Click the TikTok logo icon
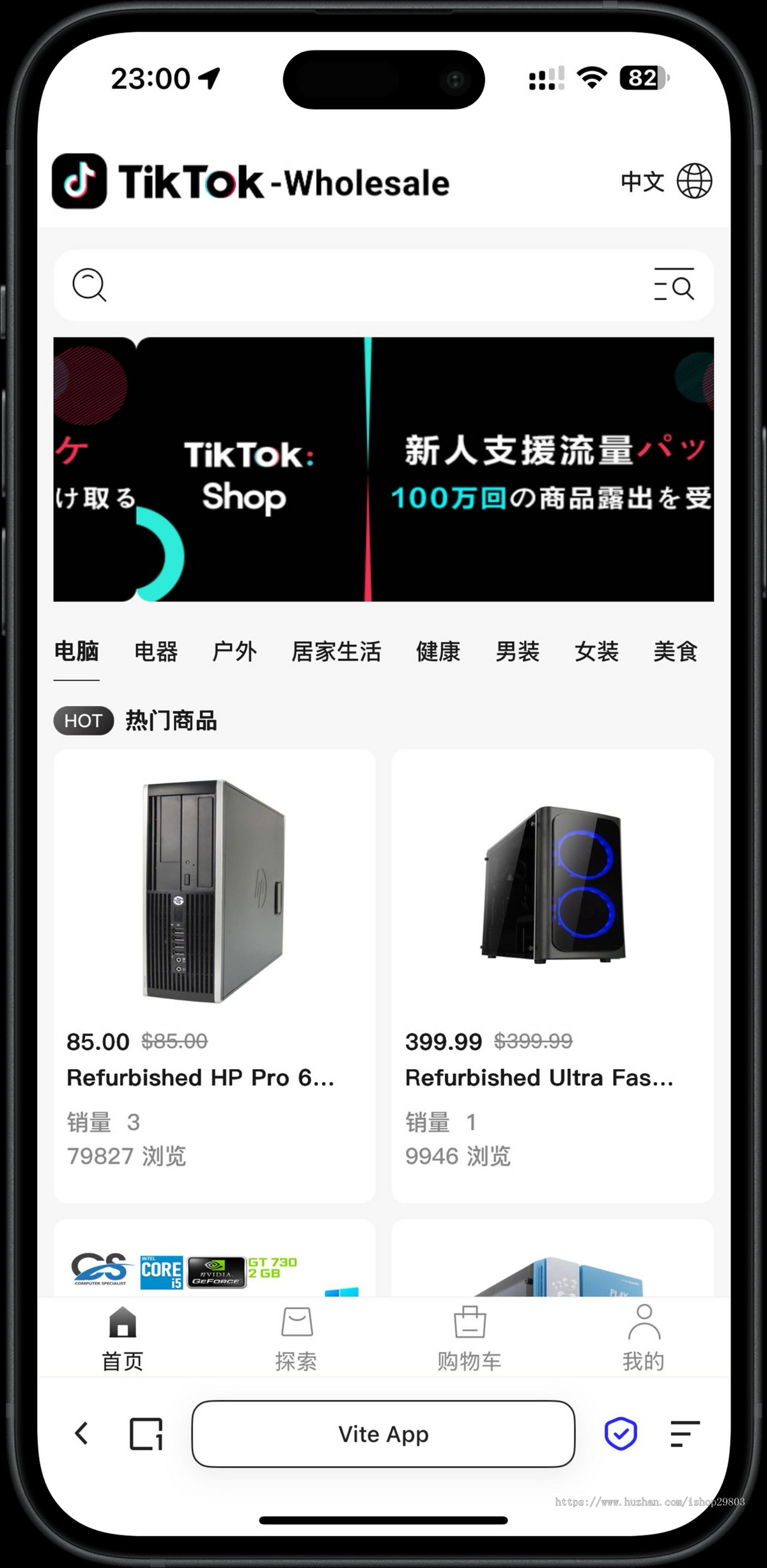Screen dimensions: 767x1568 [79, 181]
